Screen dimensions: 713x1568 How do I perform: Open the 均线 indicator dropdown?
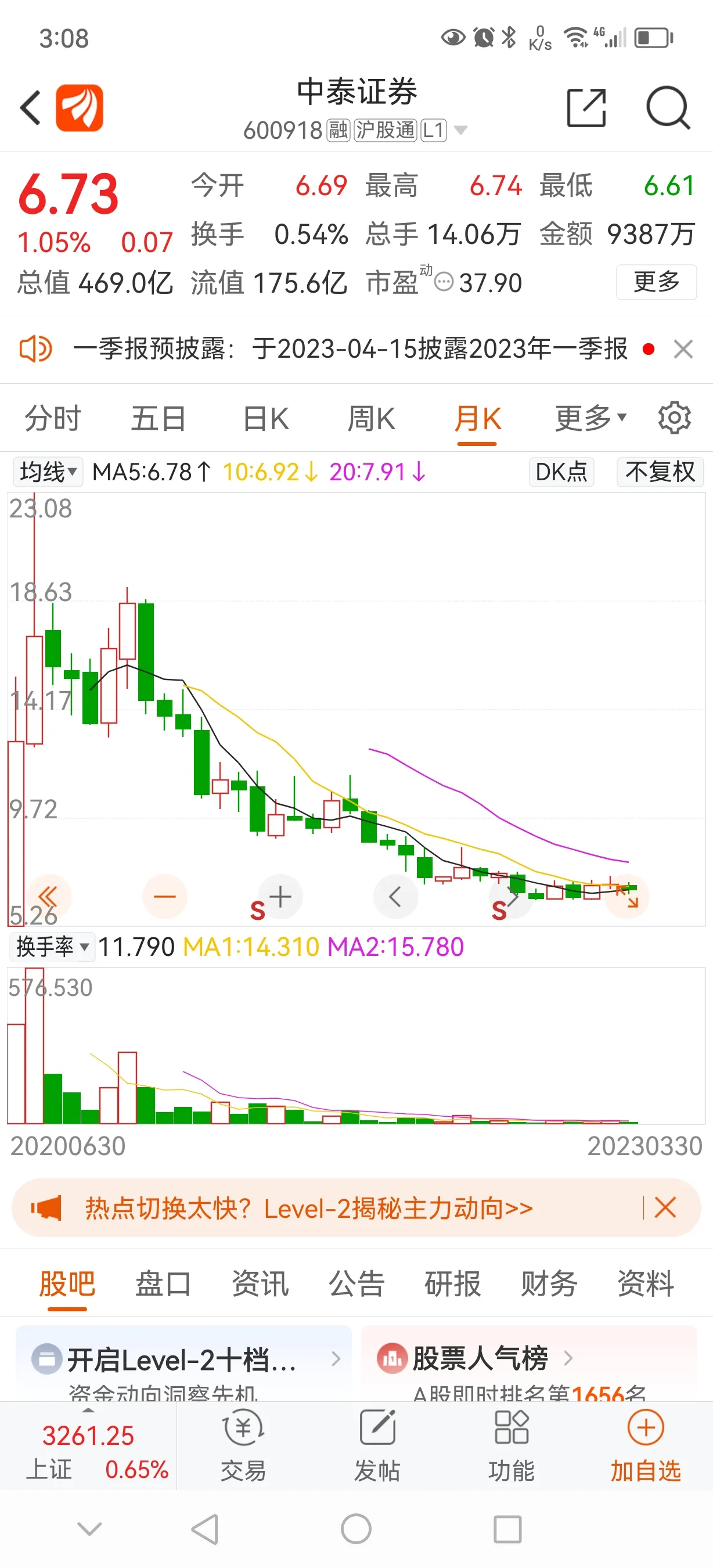coord(48,472)
